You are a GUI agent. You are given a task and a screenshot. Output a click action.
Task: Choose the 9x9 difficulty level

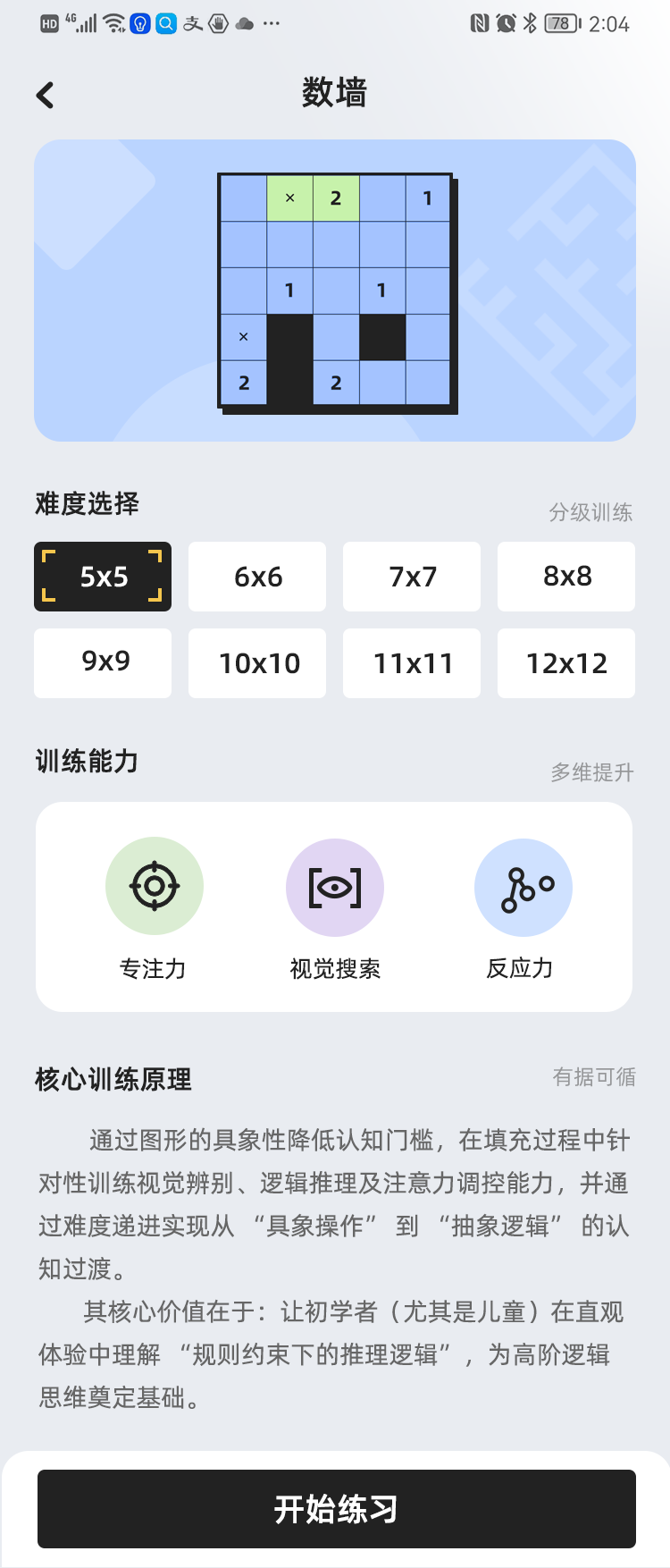click(102, 663)
